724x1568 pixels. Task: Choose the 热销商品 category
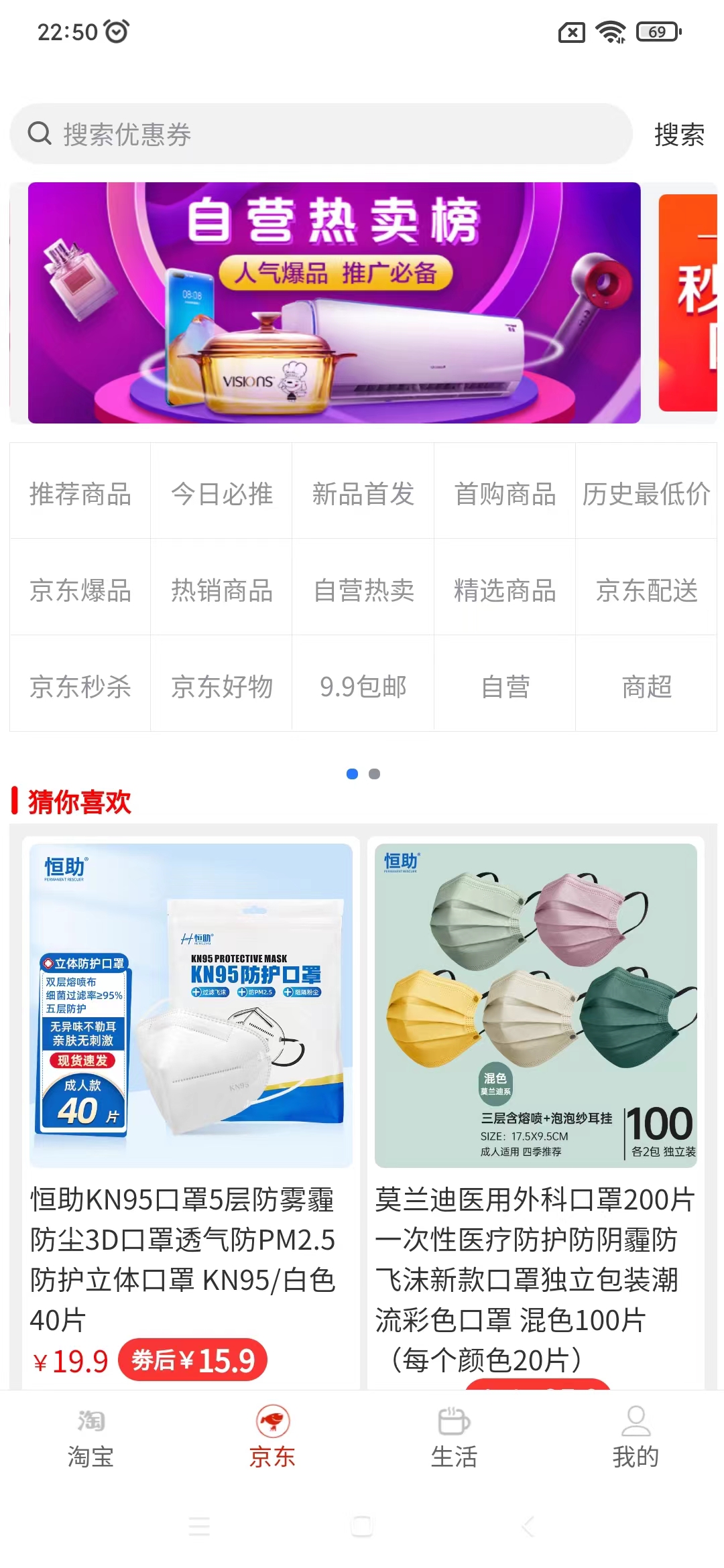[x=222, y=590]
